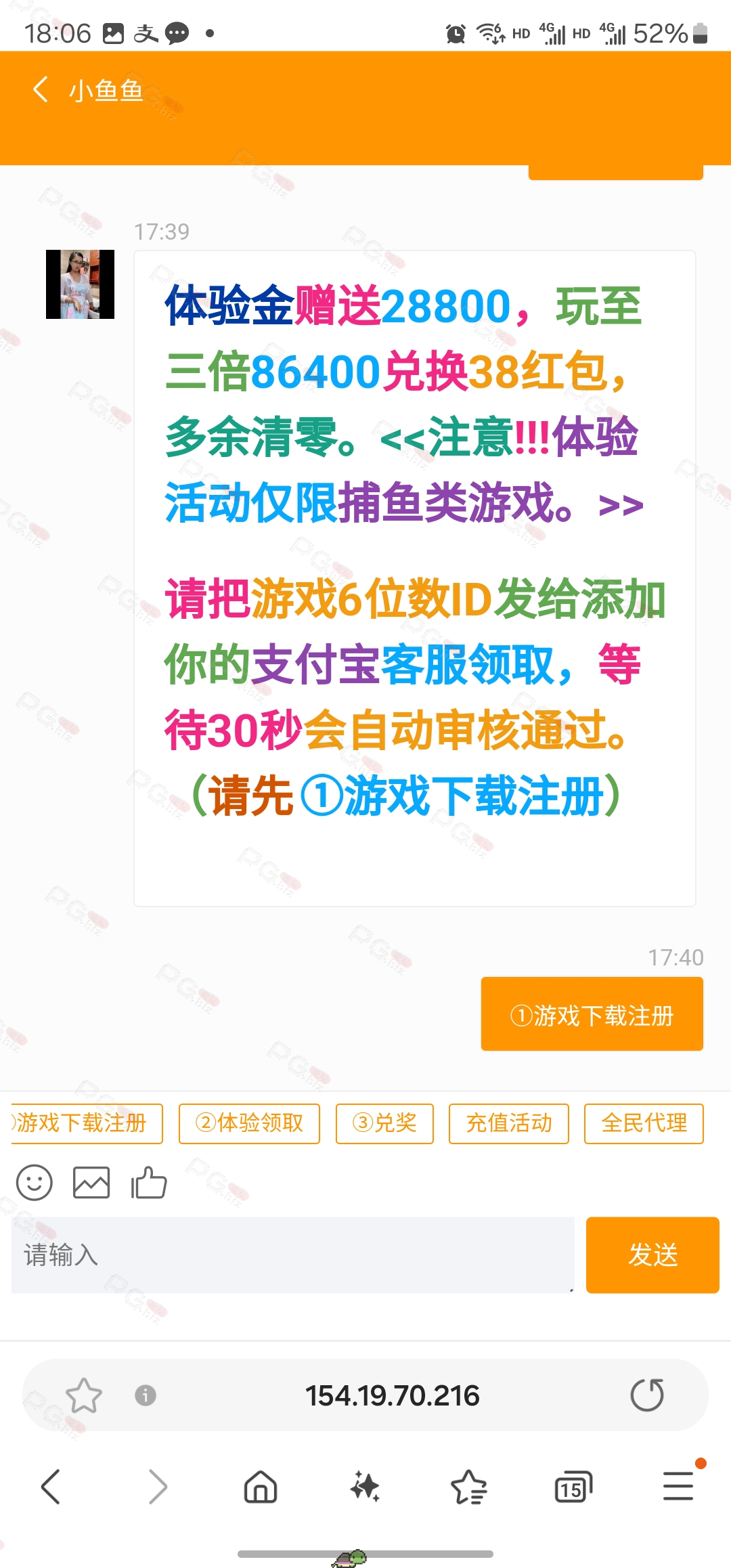Screen dimensions: 731x1568
Task: Send the message with 发送
Action: 652,1255
